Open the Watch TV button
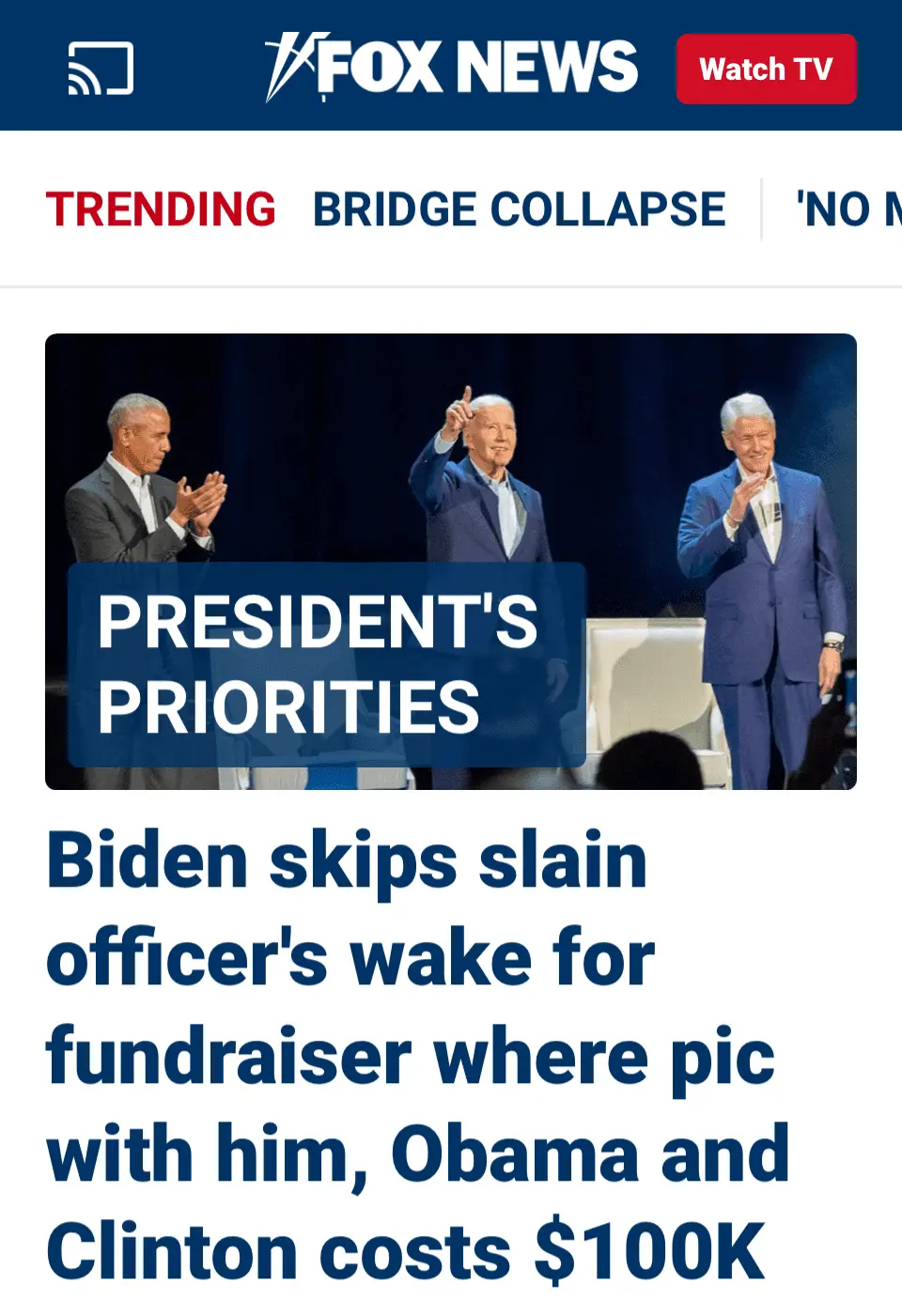The width and height of the screenshot is (902, 1316). point(766,69)
